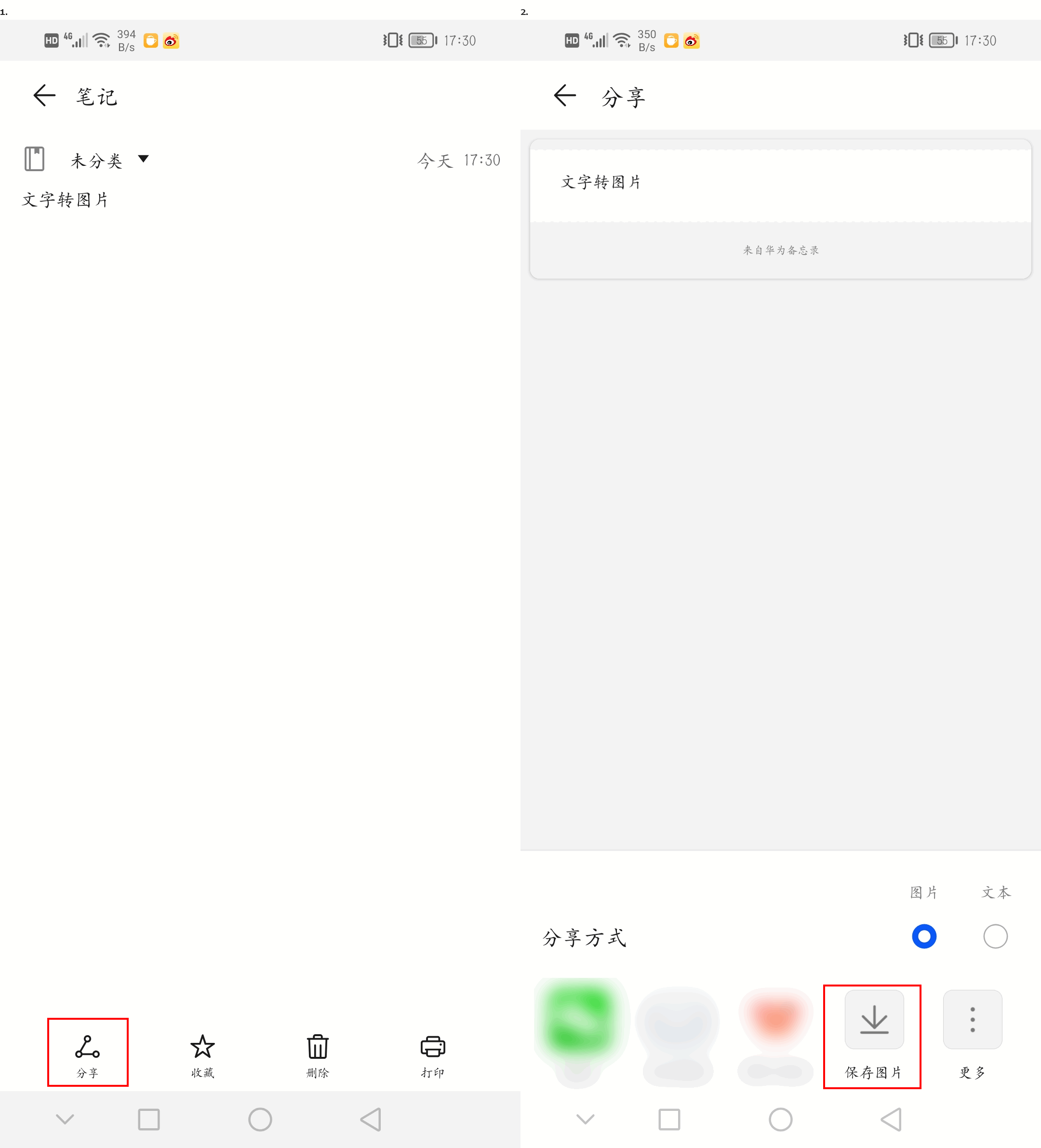The image size is (1041, 1148).
Task: Tap the 保存图片 download icon
Action: (874, 1019)
